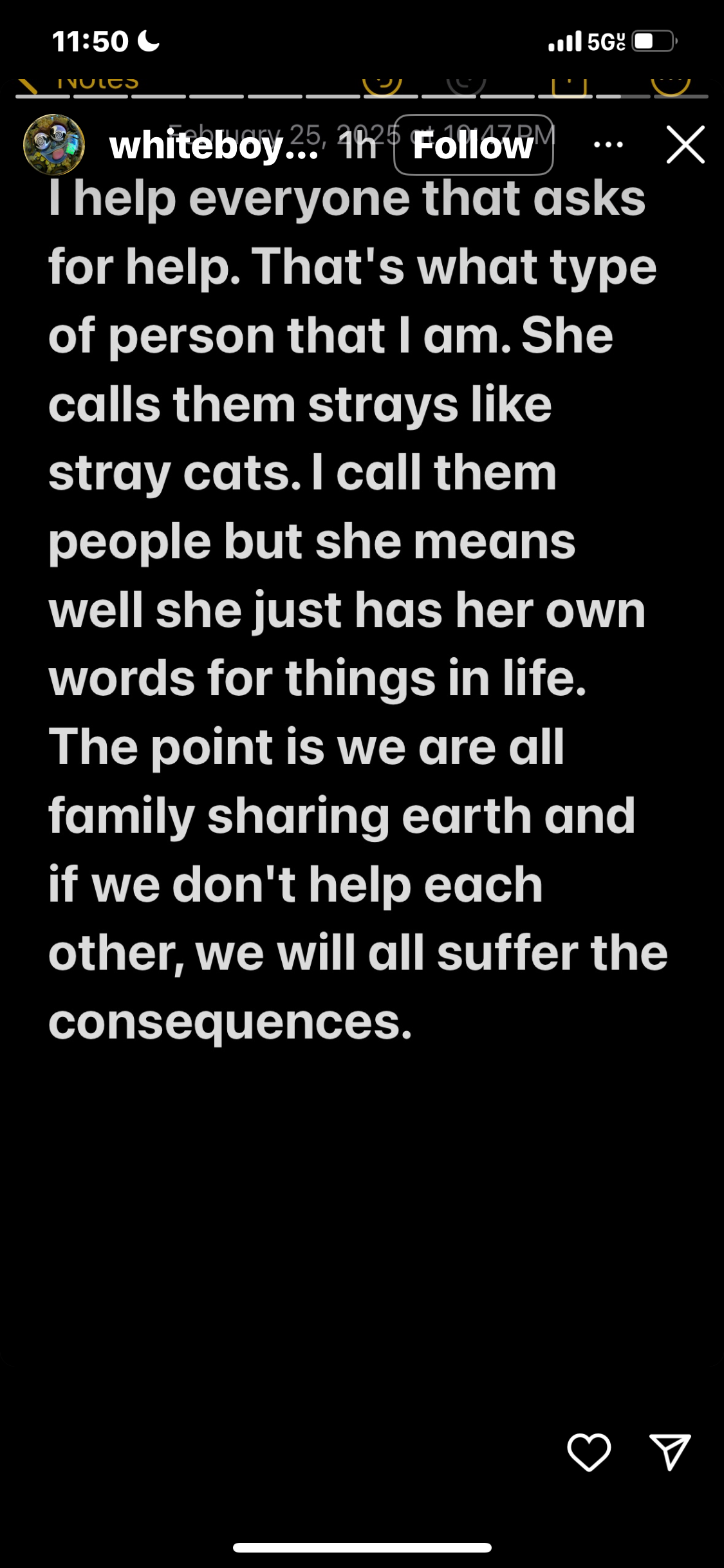Image resolution: width=724 pixels, height=1568 pixels.
Task: Close the story viewer
Action: coord(685,145)
